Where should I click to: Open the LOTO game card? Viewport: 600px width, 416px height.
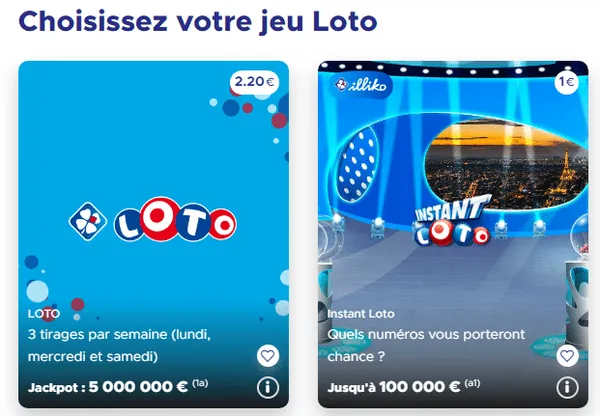click(x=154, y=220)
